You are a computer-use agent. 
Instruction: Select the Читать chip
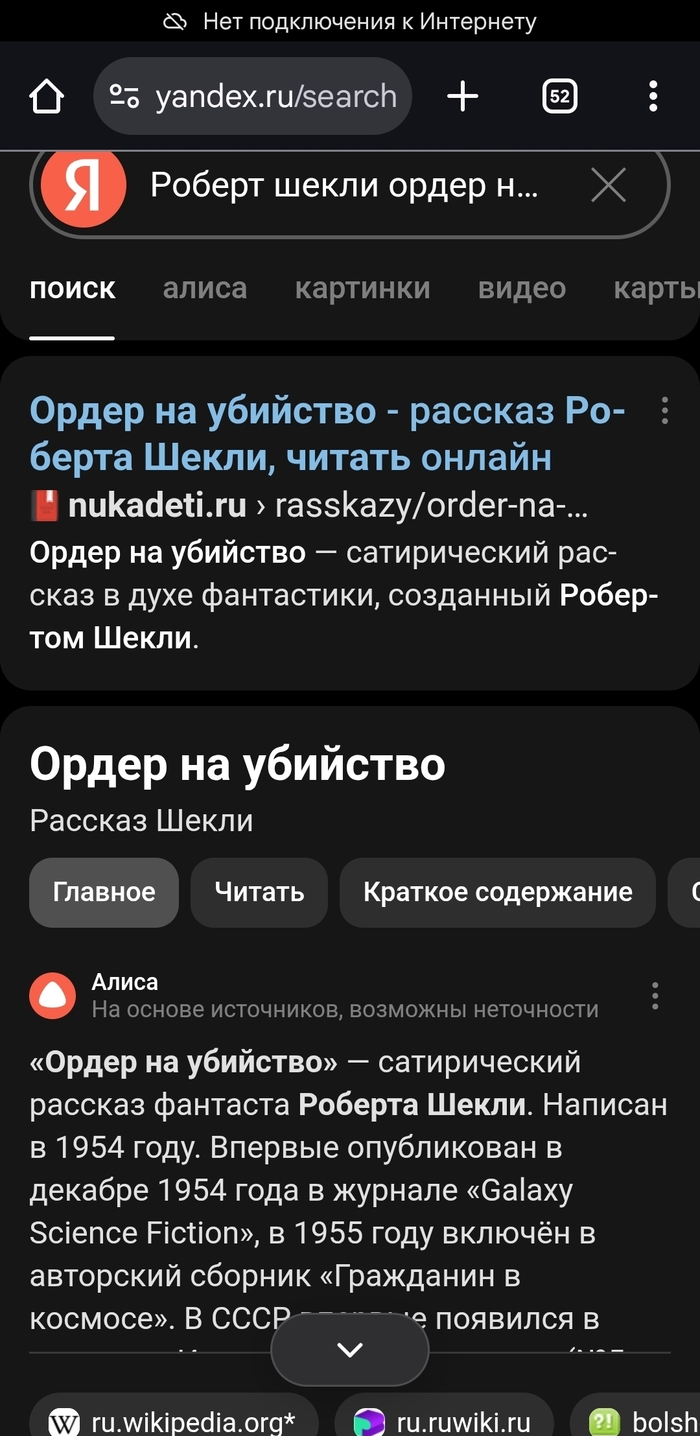pyautogui.click(x=259, y=892)
